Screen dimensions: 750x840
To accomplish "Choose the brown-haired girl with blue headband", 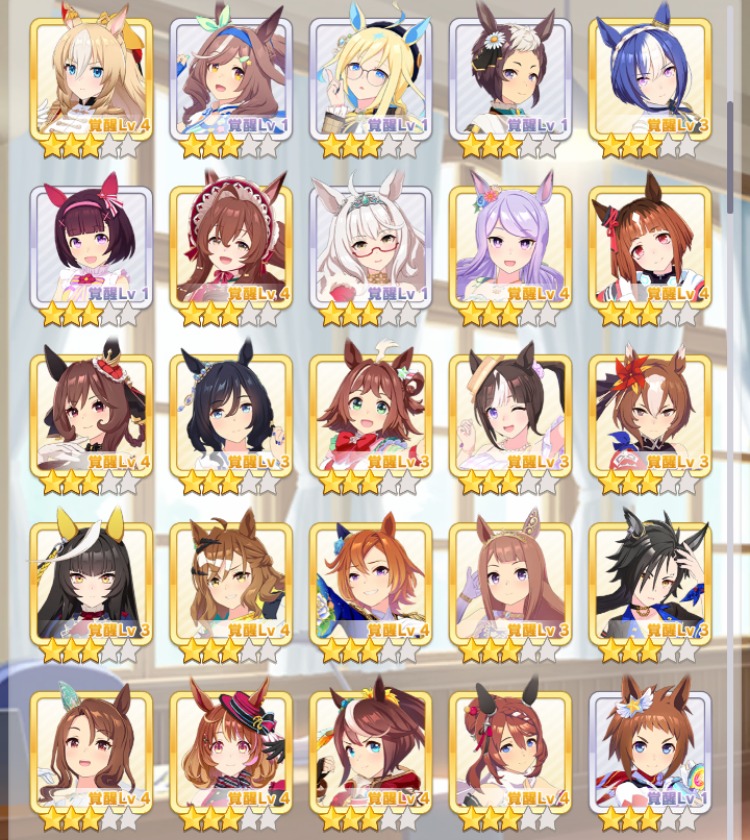I will (231, 80).
